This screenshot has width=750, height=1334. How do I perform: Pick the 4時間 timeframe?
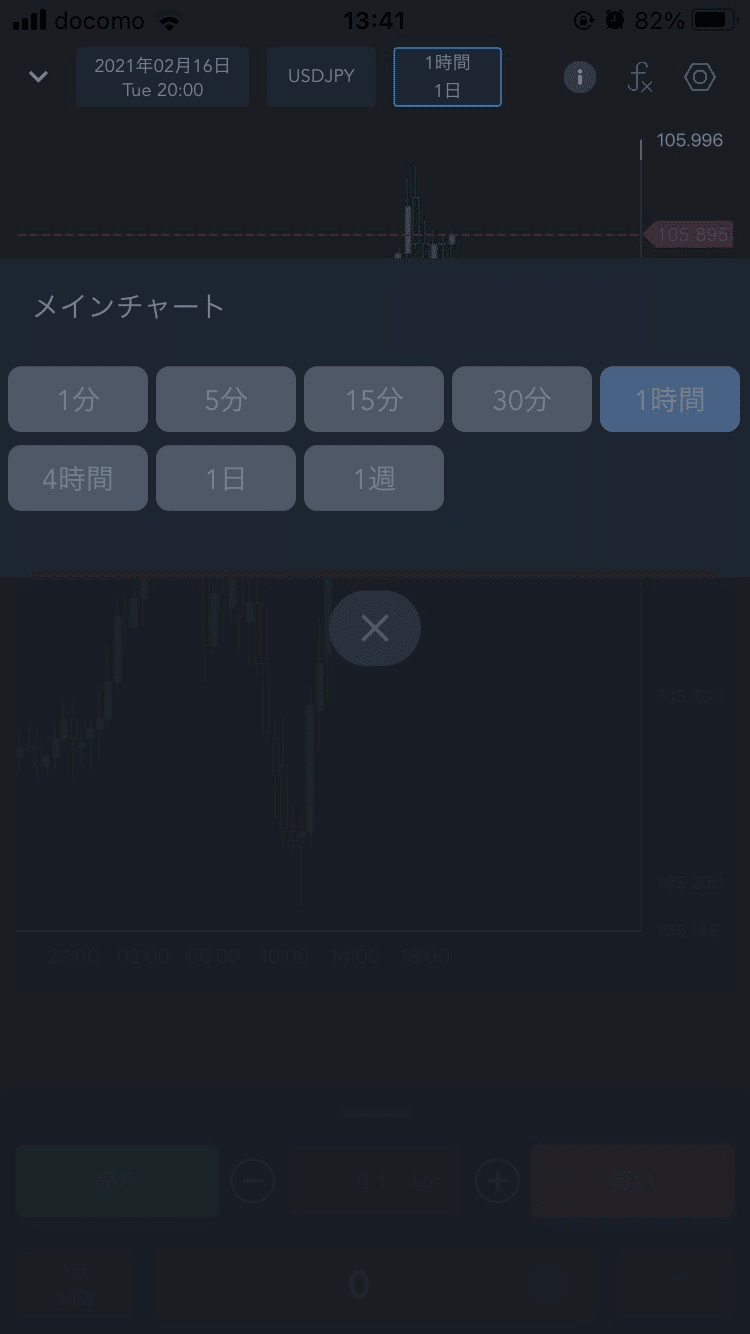click(x=78, y=478)
